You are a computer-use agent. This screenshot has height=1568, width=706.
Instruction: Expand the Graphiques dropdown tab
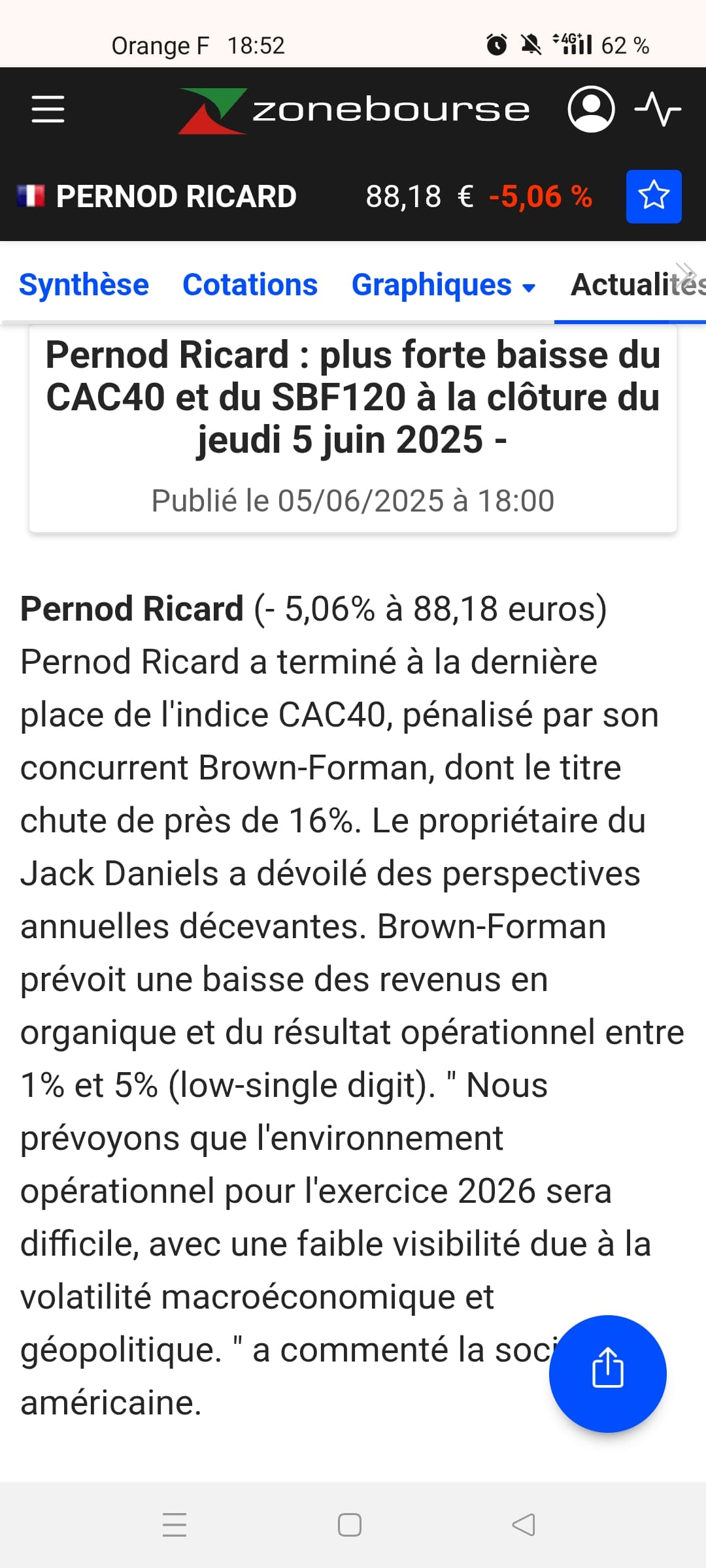443,285
